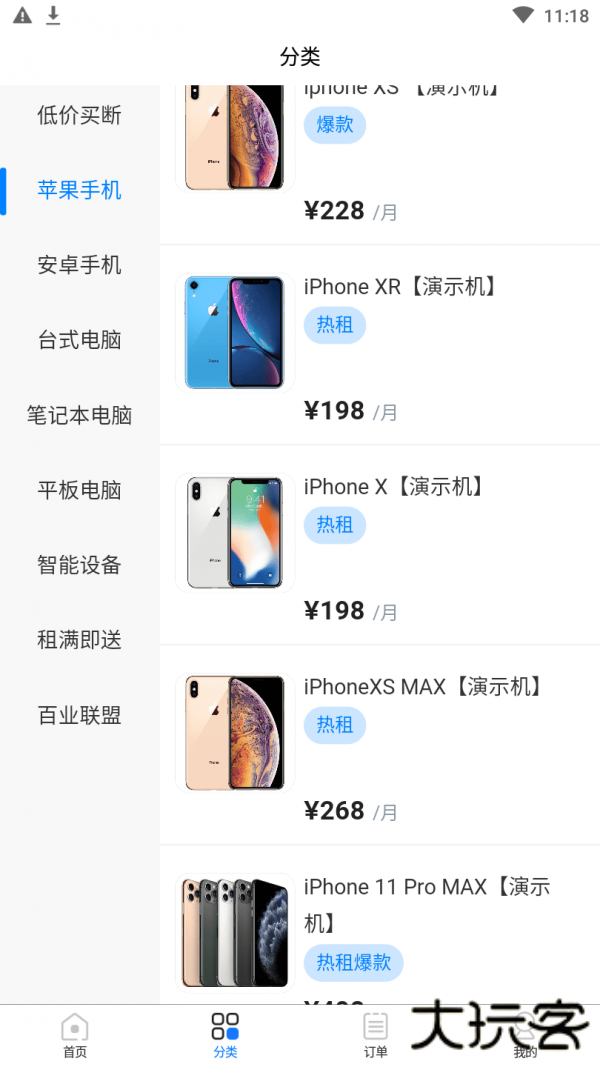
Task: Open the 租满即送 category
Action: point(79,640)
